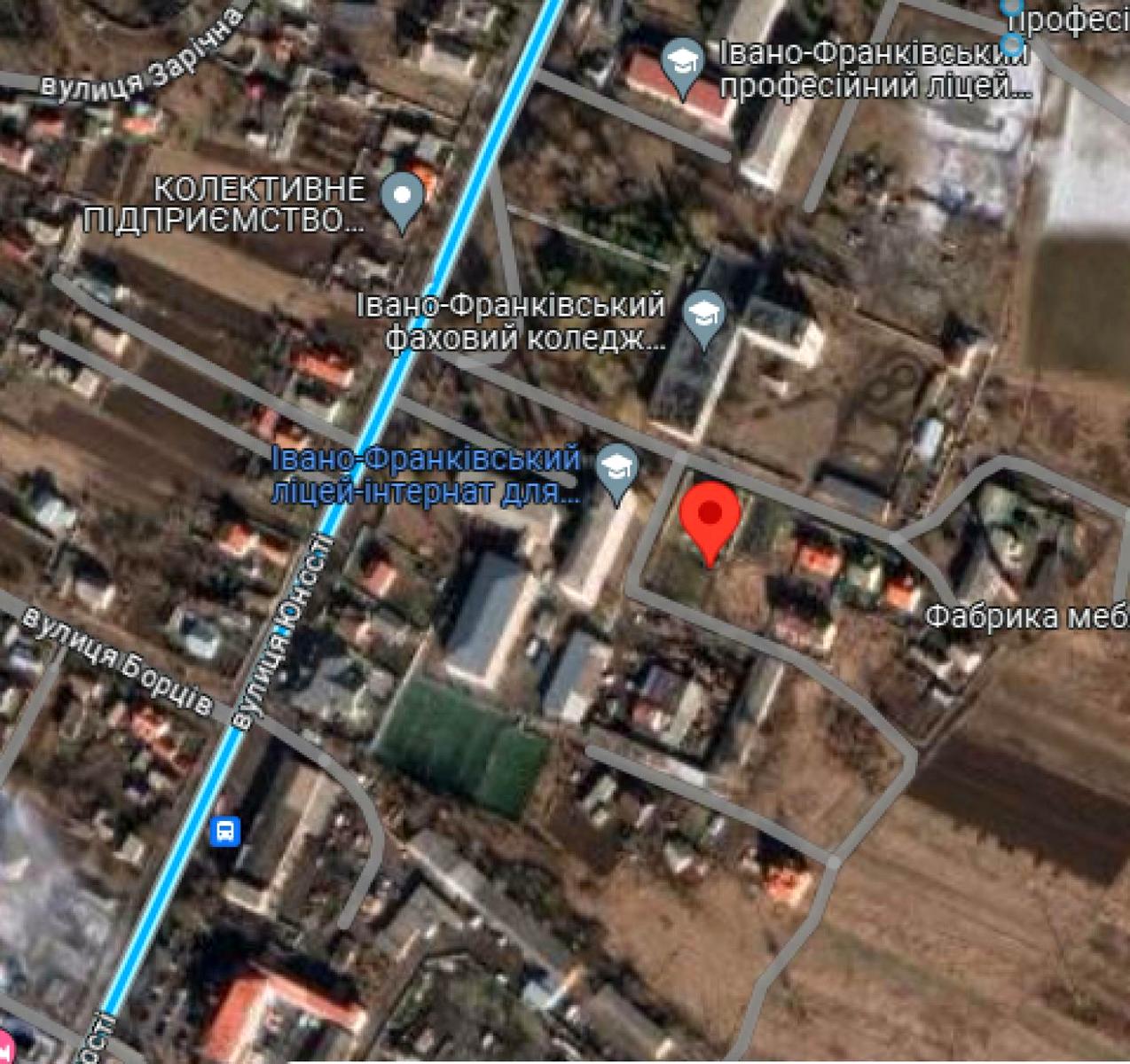Tap the Івано-Франківський ліцей-інтернат school marker
1130x1064 pixels.
pyautogui.click(x=617, y=469)
